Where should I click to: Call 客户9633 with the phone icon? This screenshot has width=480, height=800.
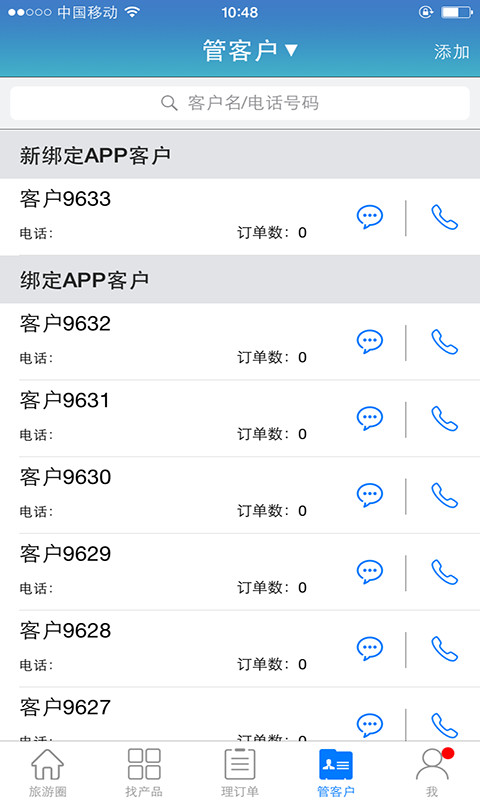pos(444,217)
